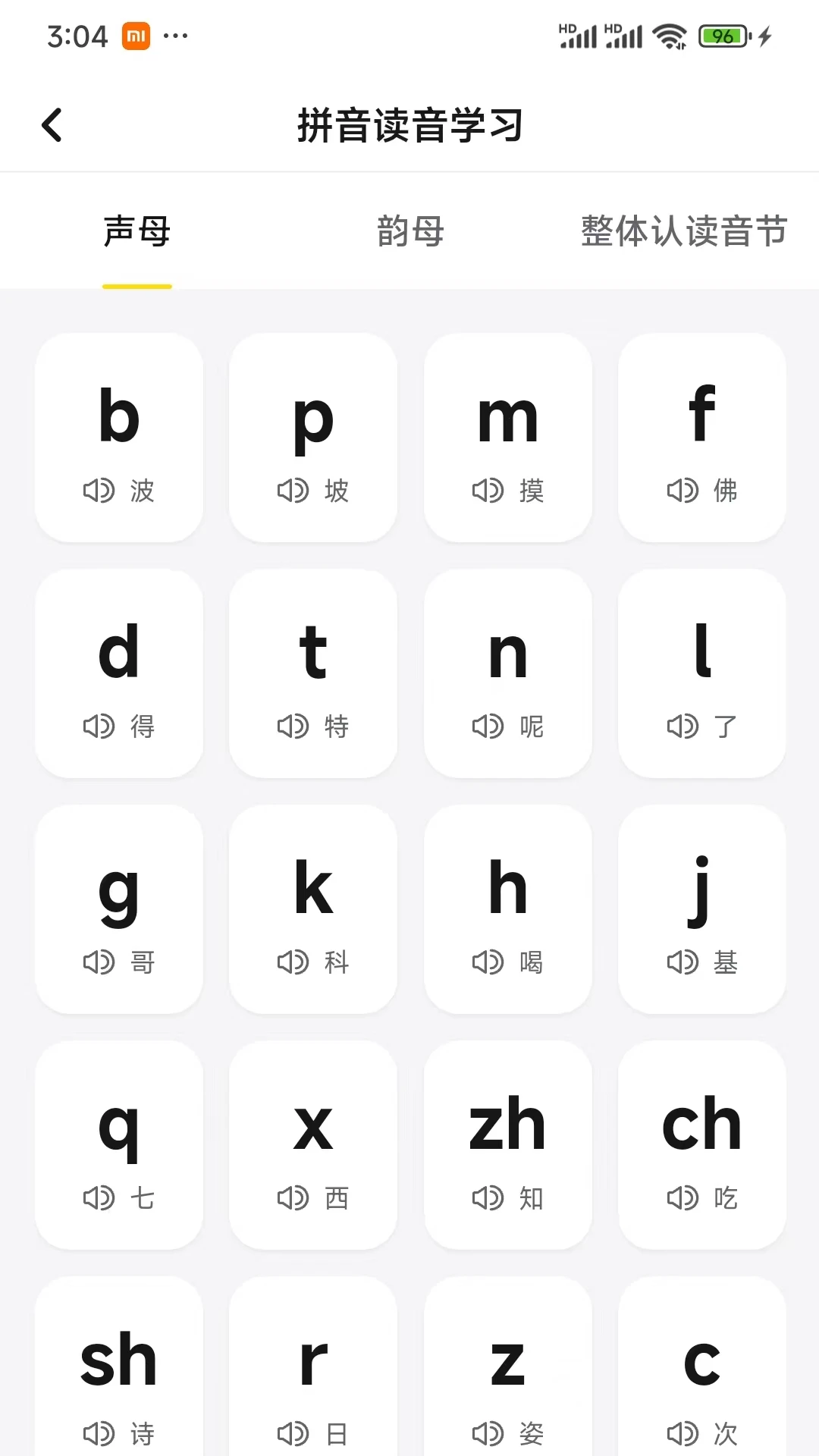This screenshot has height=1456, width=819.
Task: Stay on the 声母 tab
Action: coord(136,232)
